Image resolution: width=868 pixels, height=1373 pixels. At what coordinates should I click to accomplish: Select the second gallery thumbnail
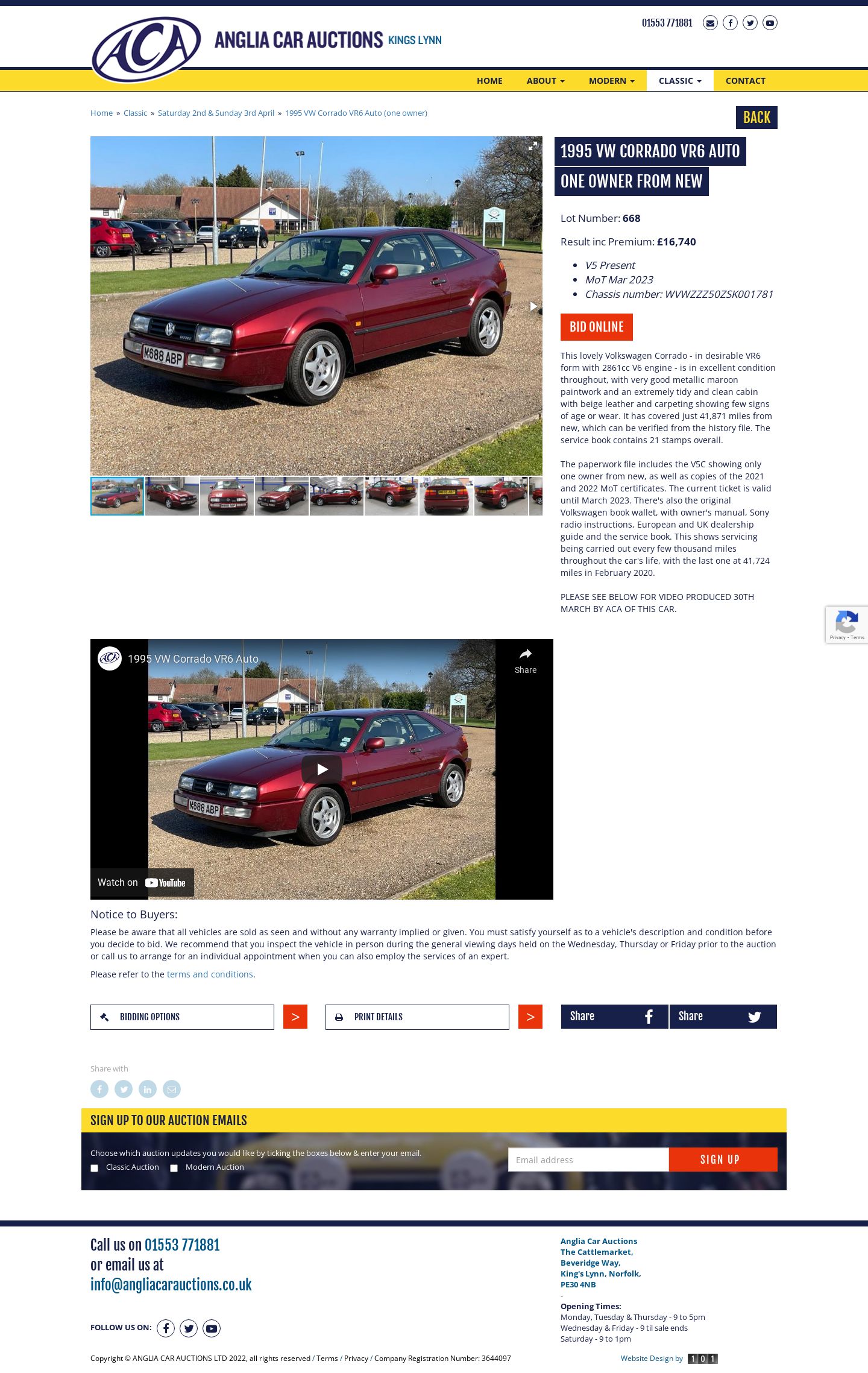coord(172,496)
